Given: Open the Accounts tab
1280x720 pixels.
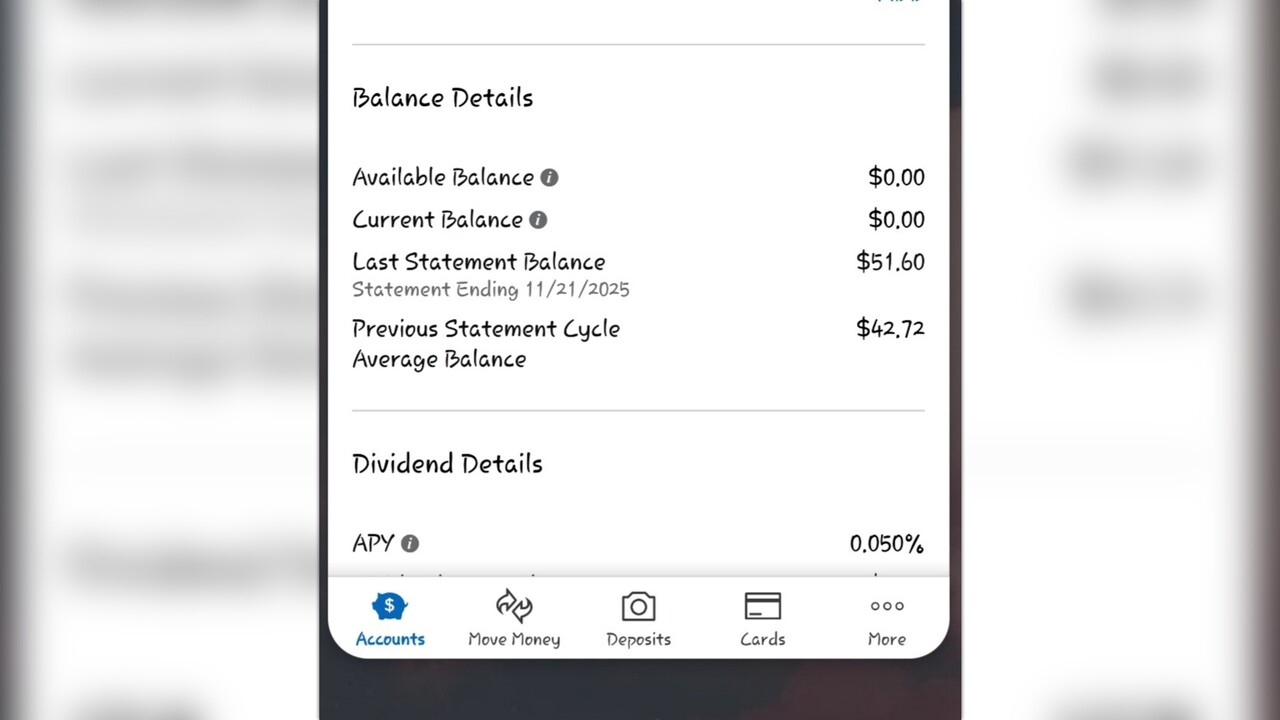Looking at the screenshot, I should 390,620.
